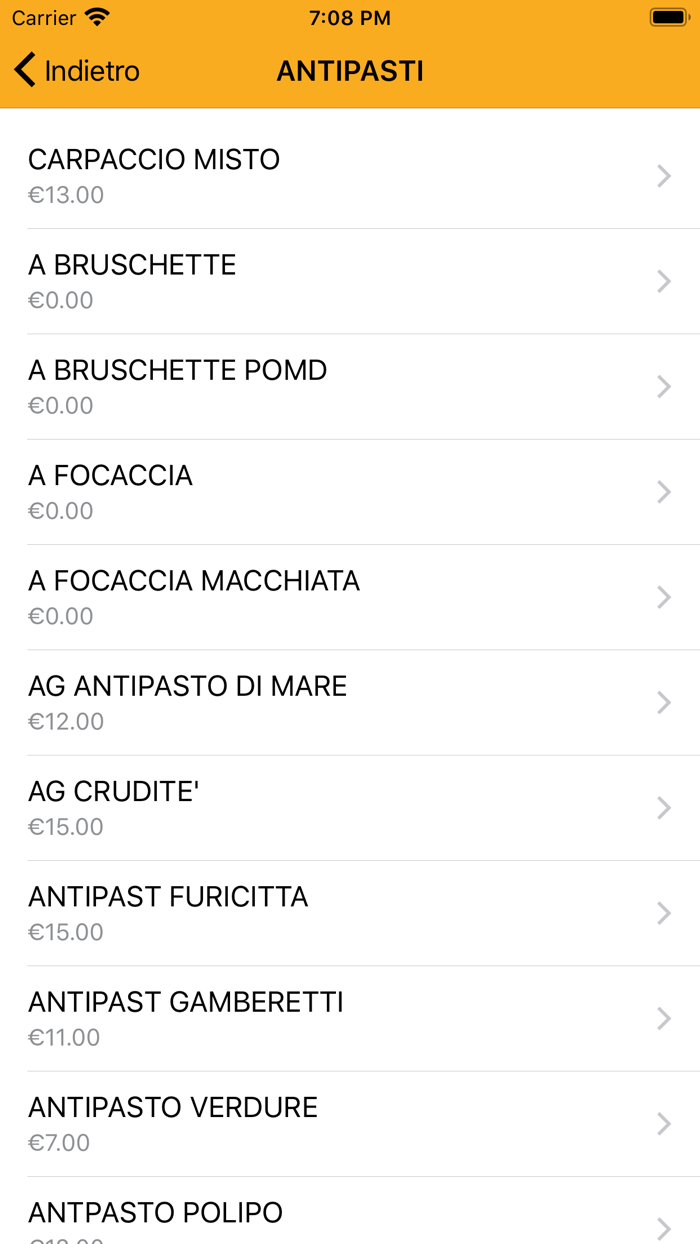Open ANTIPAST GAMBERETTI entry
Image resolution: width=700 pixels, height=1244 pixels.
click(x=350, y=1018)
